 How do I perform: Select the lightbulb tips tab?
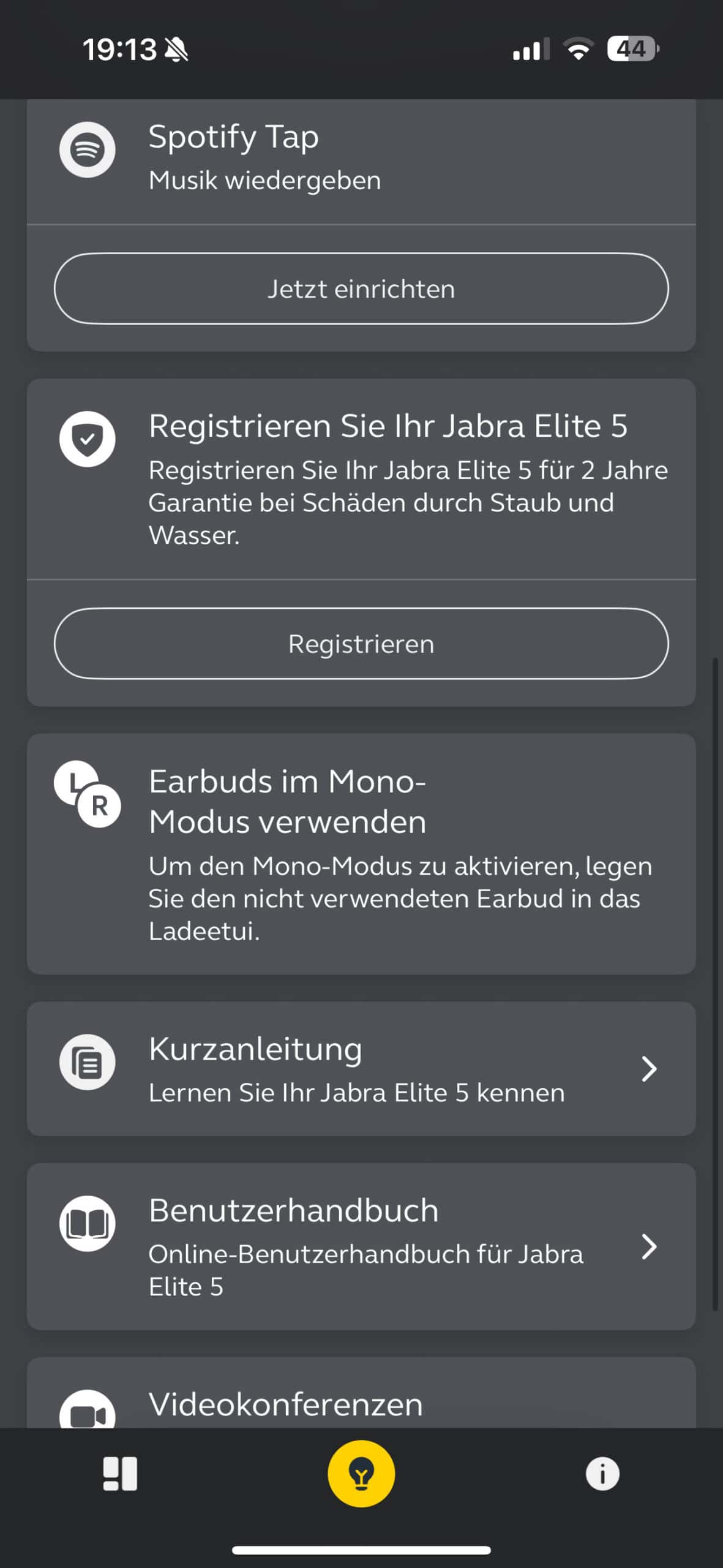tap(361, 1474)
